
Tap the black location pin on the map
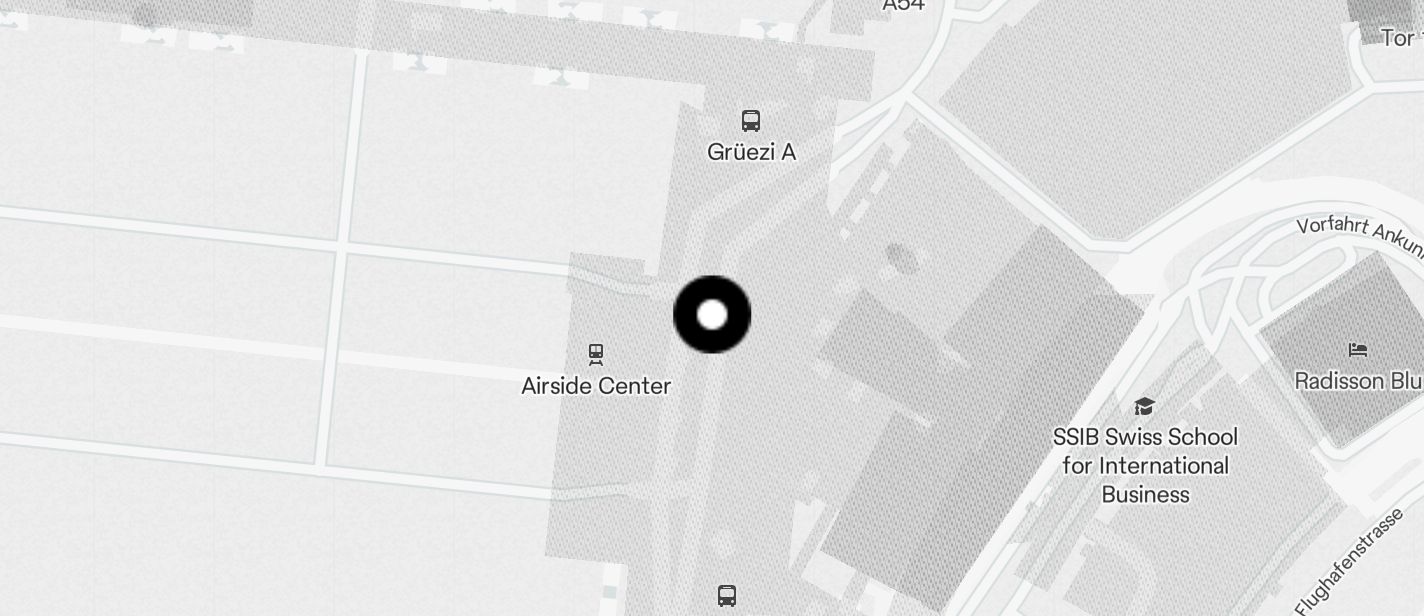(x=712, y=315)
